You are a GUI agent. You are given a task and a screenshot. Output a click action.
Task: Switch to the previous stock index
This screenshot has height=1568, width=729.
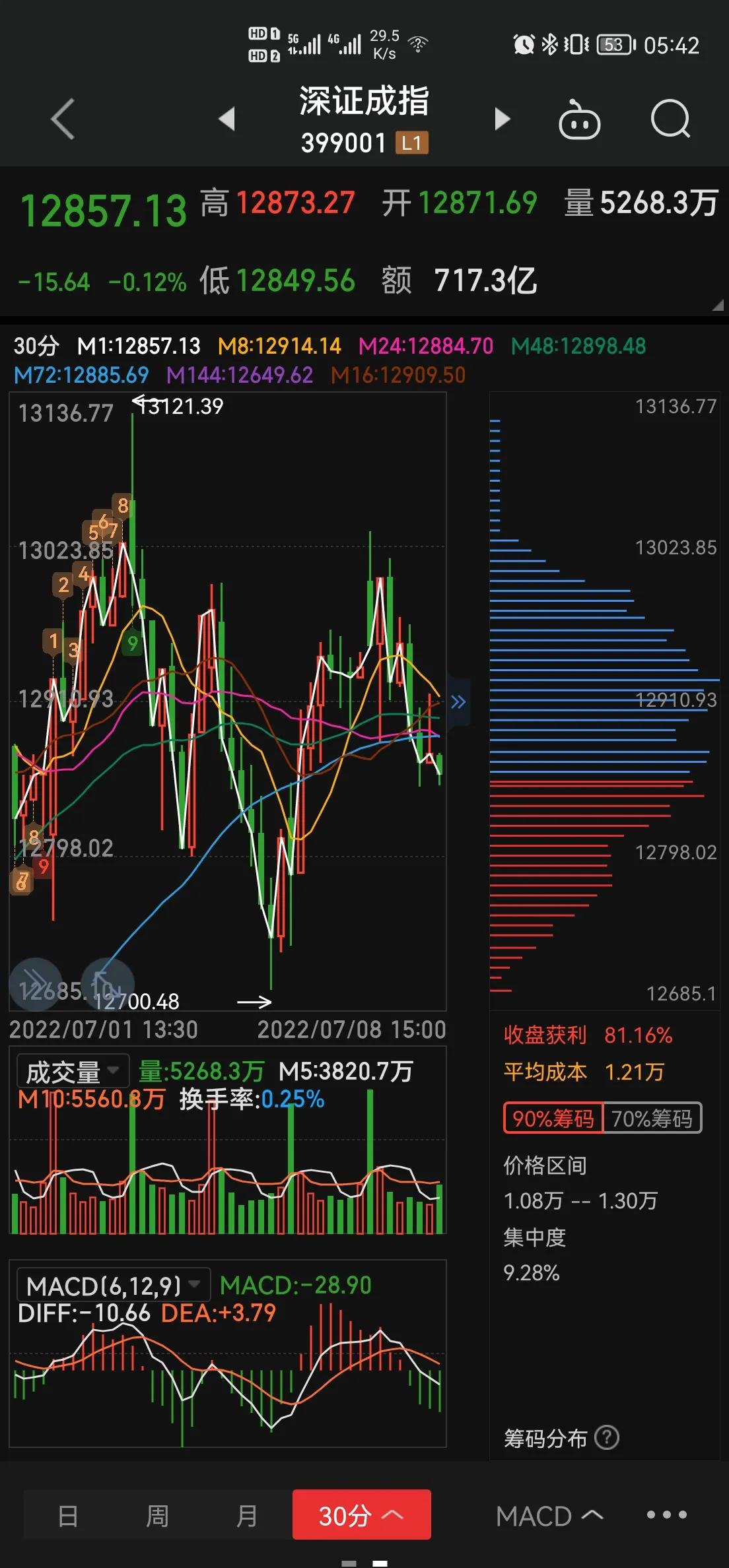tap(227, 119)
